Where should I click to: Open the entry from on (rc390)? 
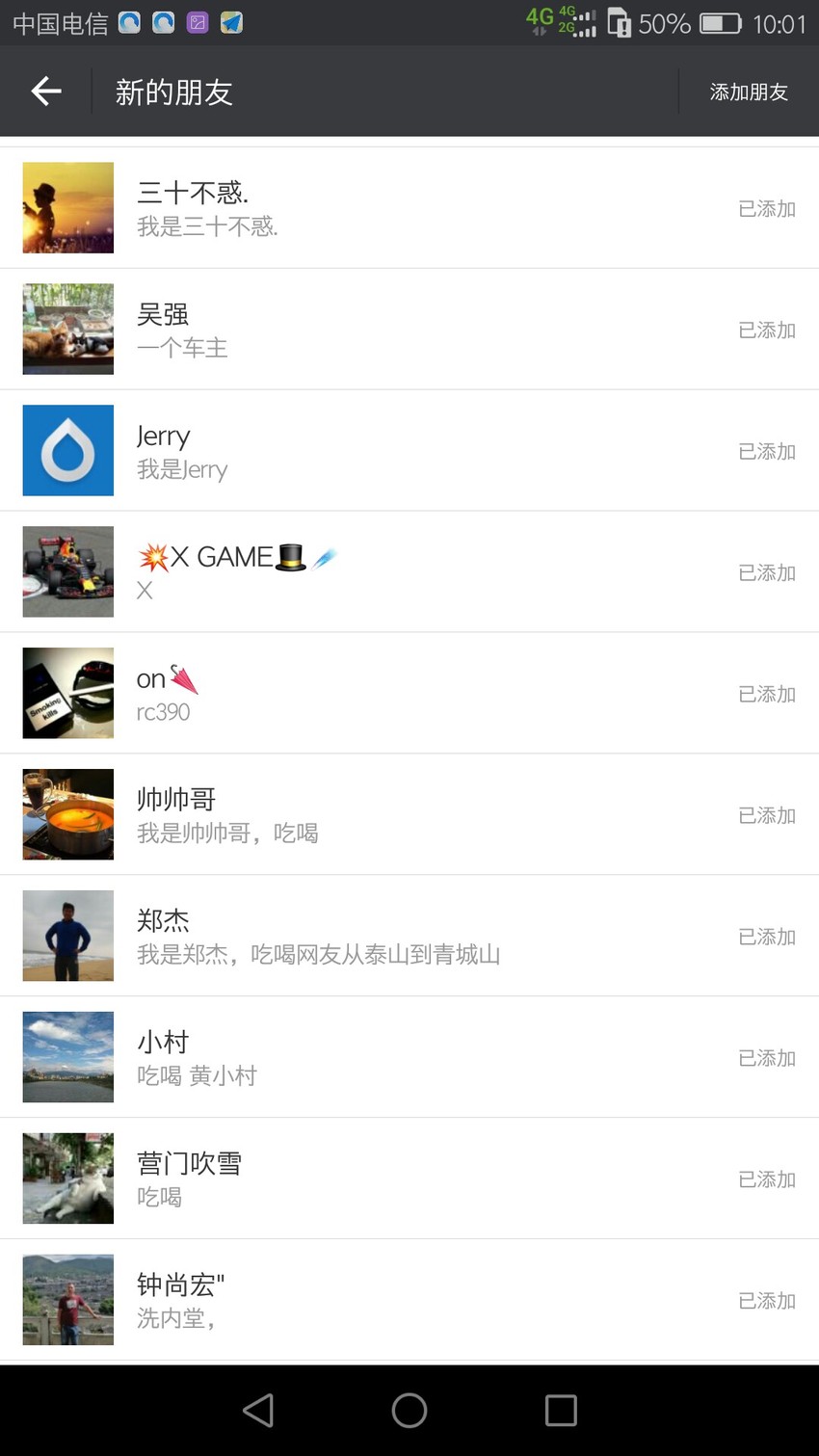coord(409,694)
